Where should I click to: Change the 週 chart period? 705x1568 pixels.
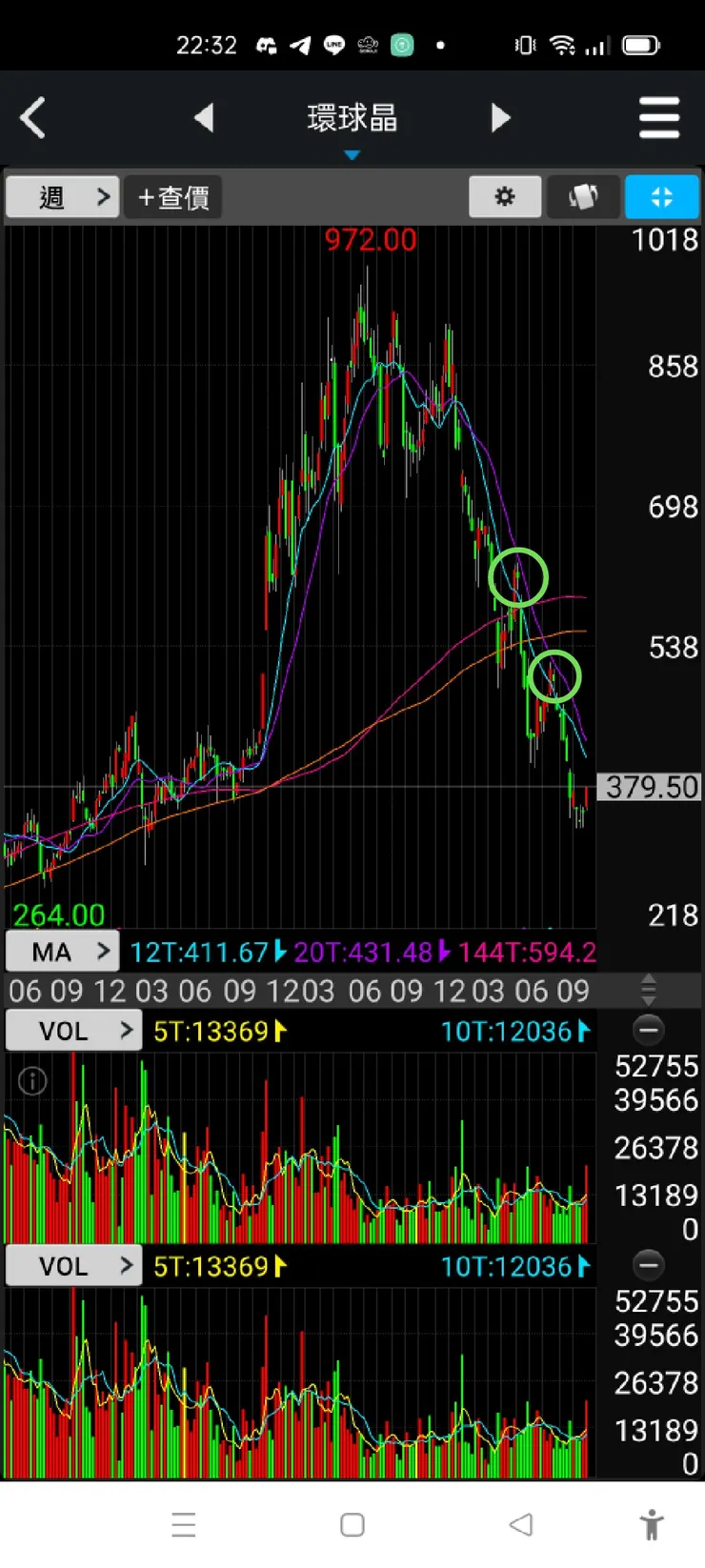click(63, 197)
